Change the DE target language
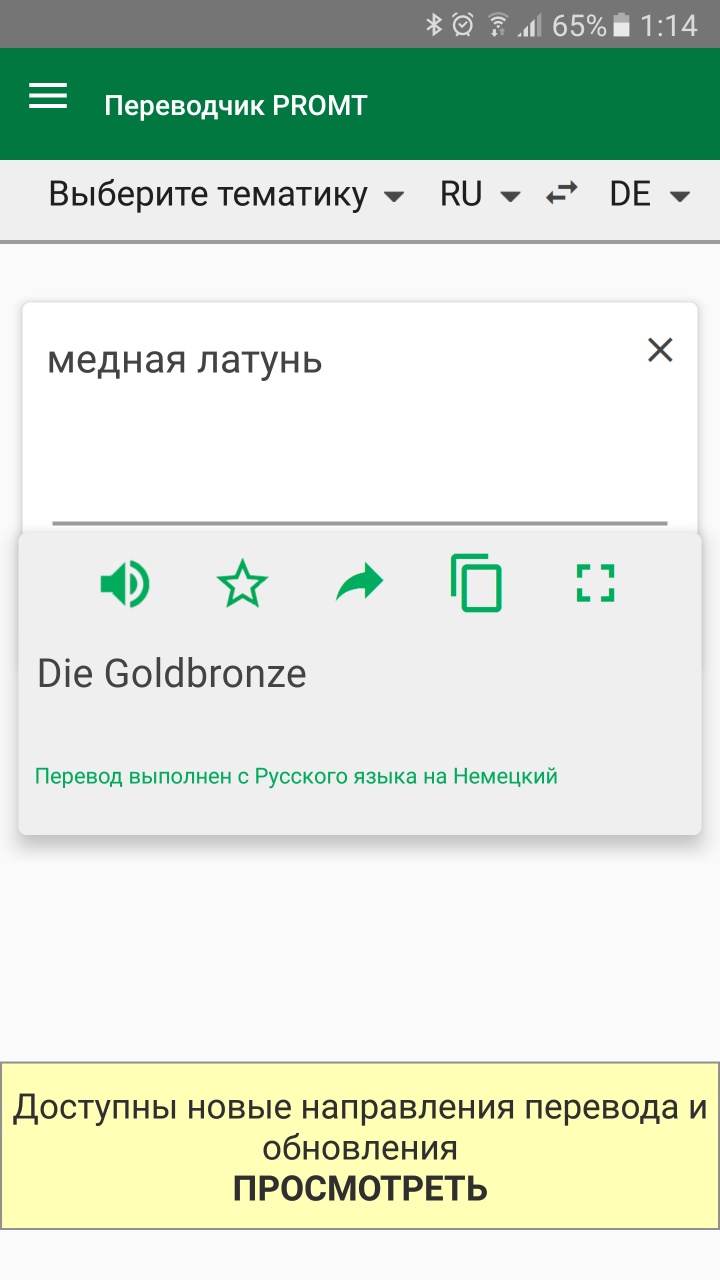Screen dimensions: 720x1280 tap(650, 194)
